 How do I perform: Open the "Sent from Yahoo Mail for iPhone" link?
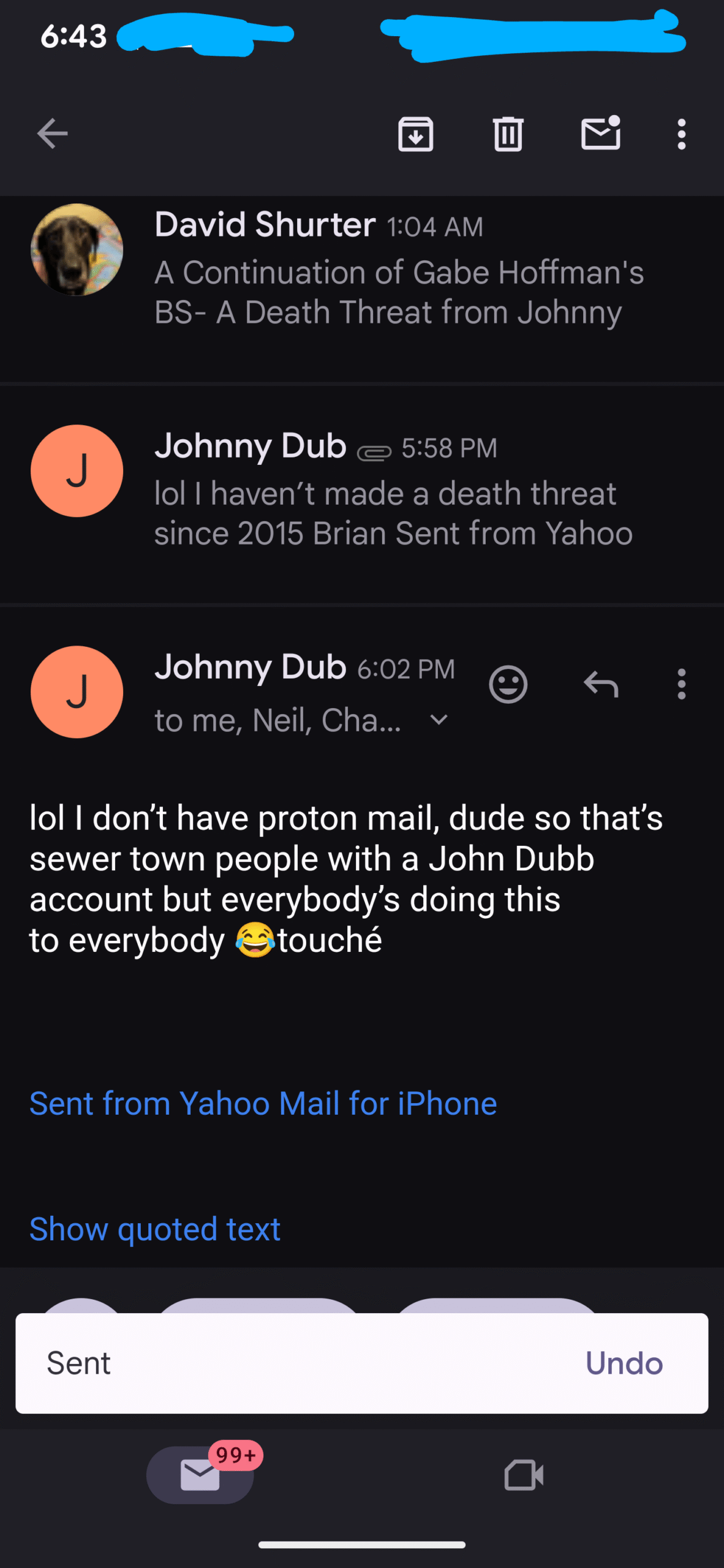pyautogui.click(x=263, y=1104)
